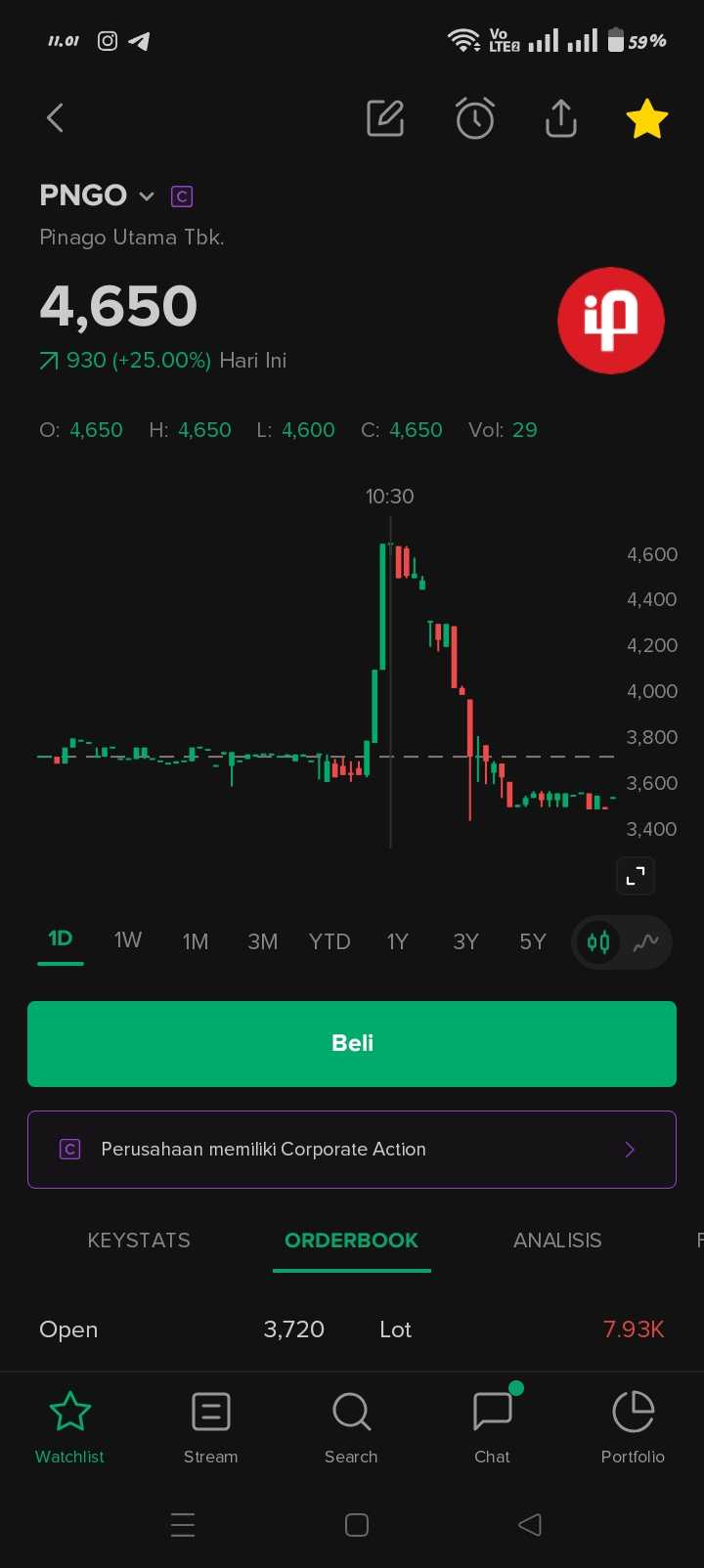704x1568 pixels.
Task: Switch the chart to 1W range
Action: click(128, 940)
